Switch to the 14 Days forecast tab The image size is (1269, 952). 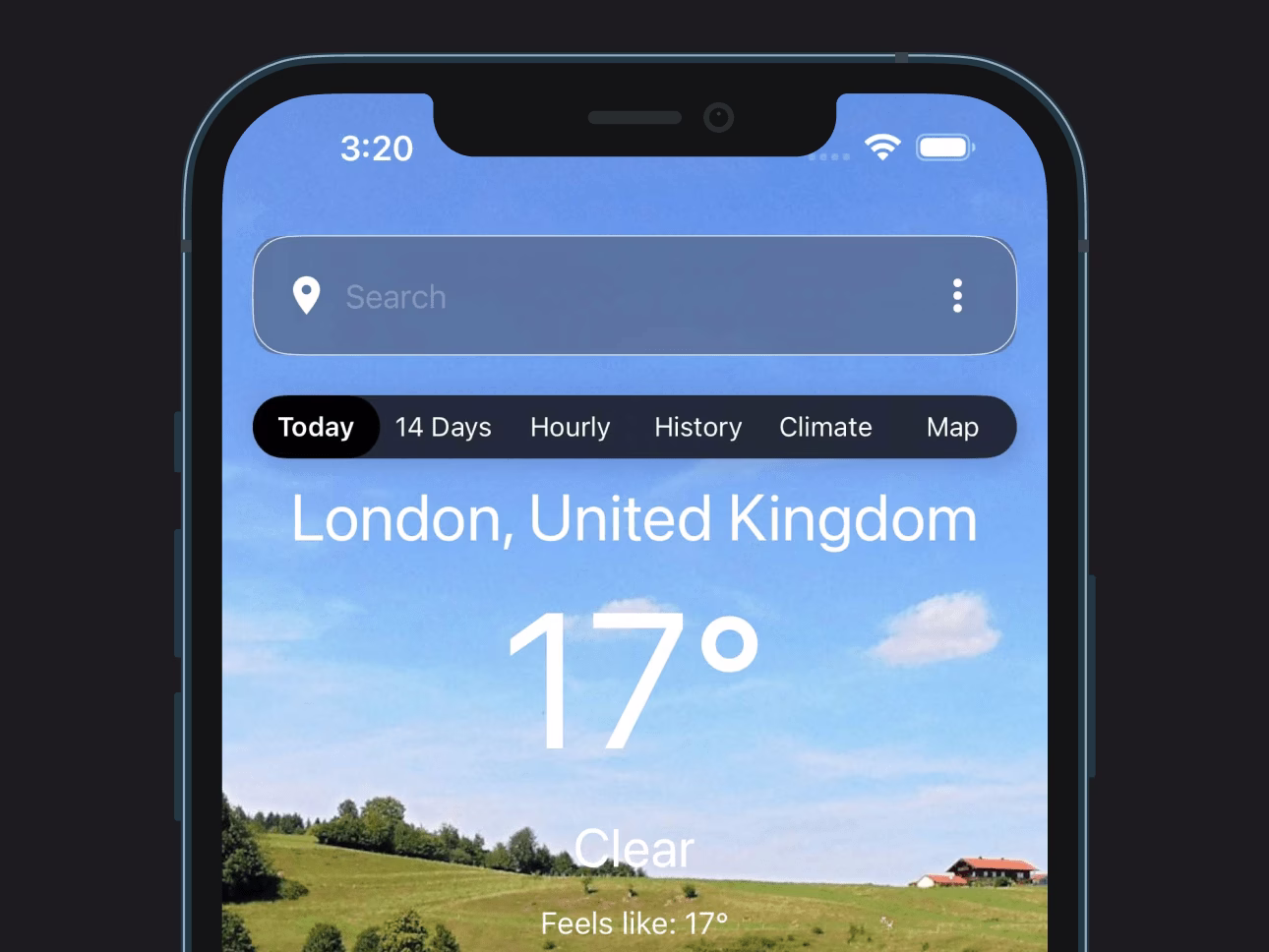tap(443, 427)
